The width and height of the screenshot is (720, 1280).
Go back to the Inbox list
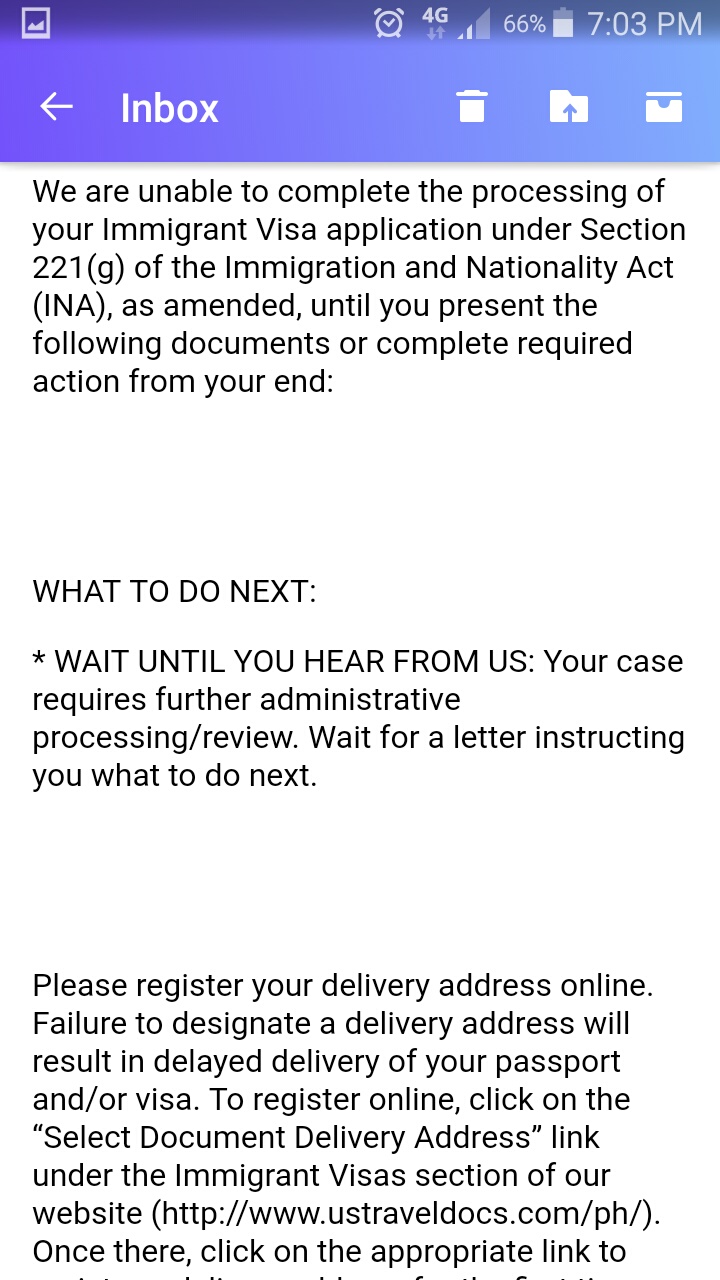[x=57, y=107]
